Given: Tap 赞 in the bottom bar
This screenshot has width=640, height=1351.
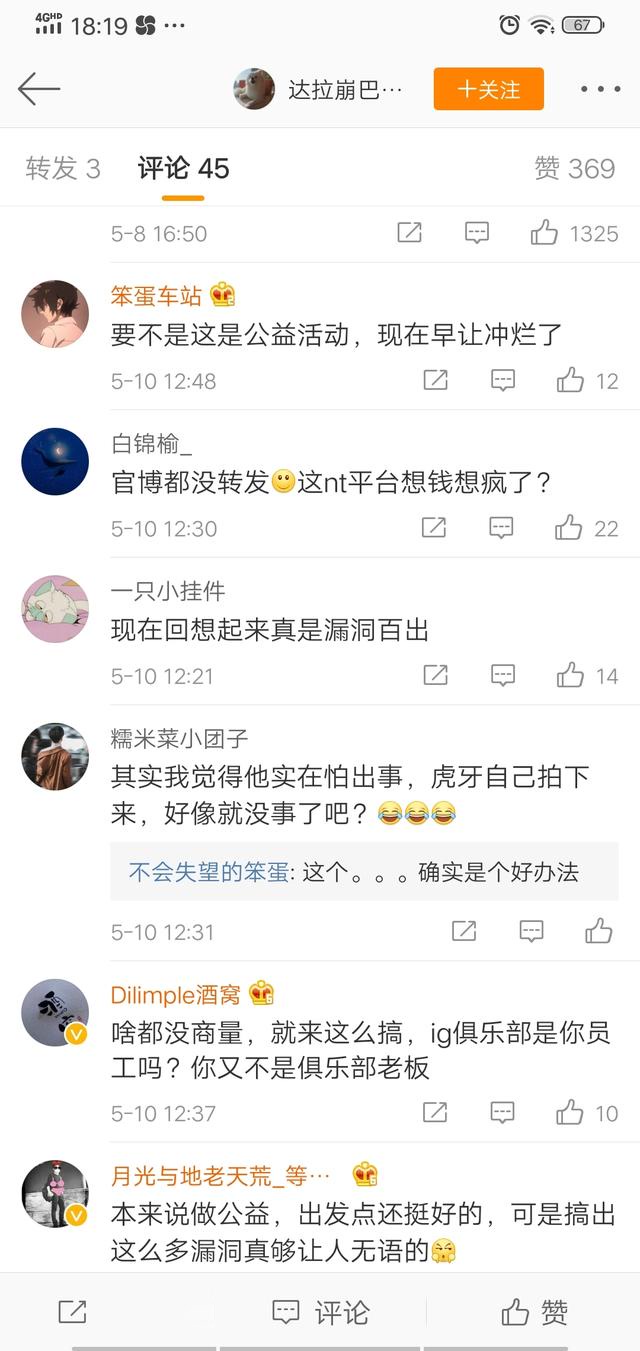Looking at the screenshot, I should (x=534, y=1312).
